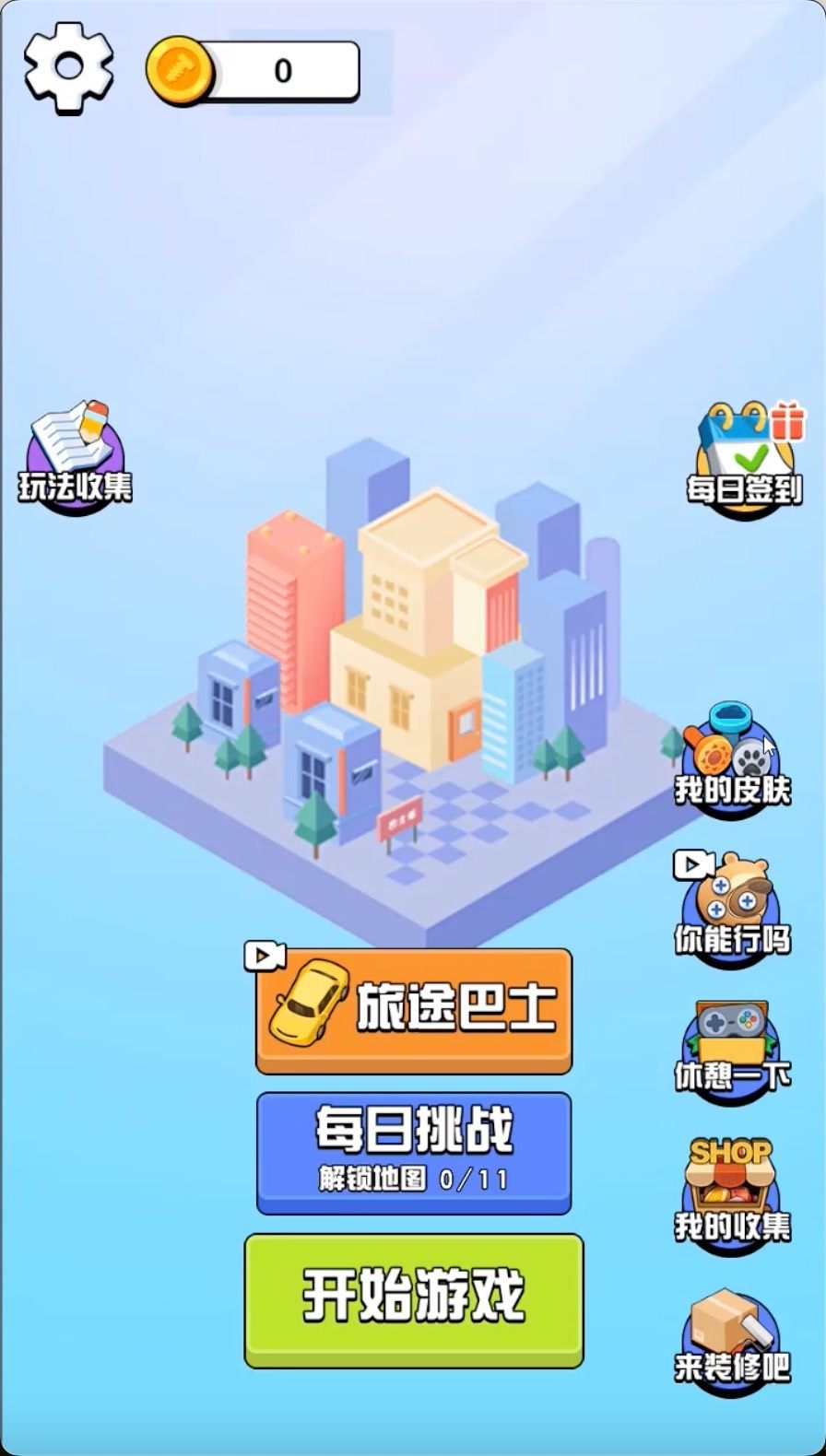Open the settings gear

click(x=68, y=67)
